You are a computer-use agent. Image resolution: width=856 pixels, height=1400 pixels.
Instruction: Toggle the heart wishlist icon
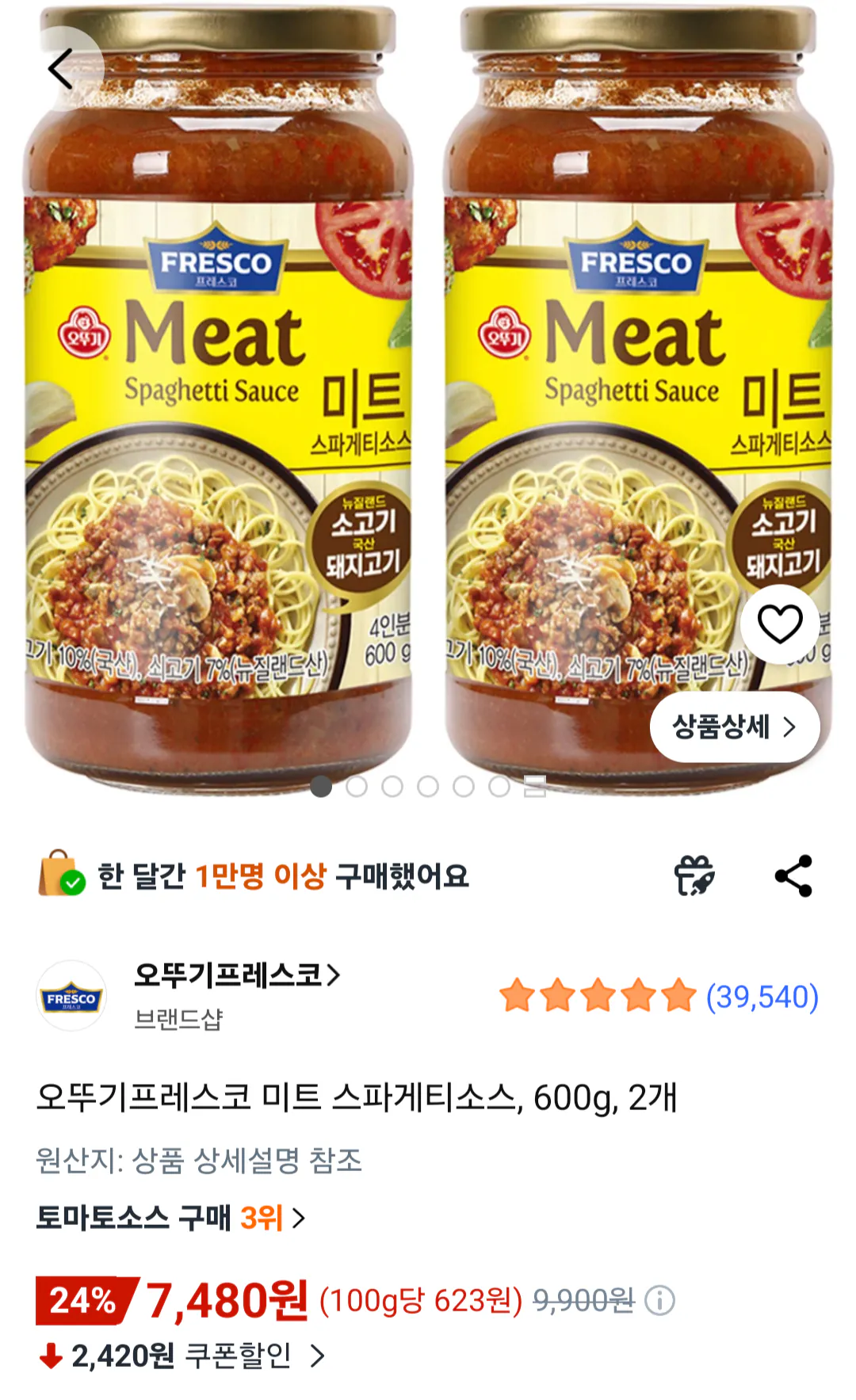[780, 625]
